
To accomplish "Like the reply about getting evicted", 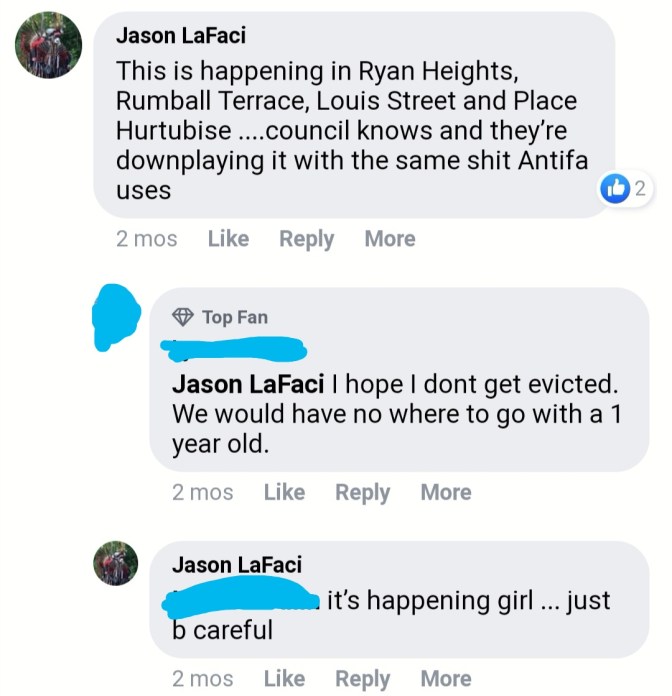I will coord(284,492).
